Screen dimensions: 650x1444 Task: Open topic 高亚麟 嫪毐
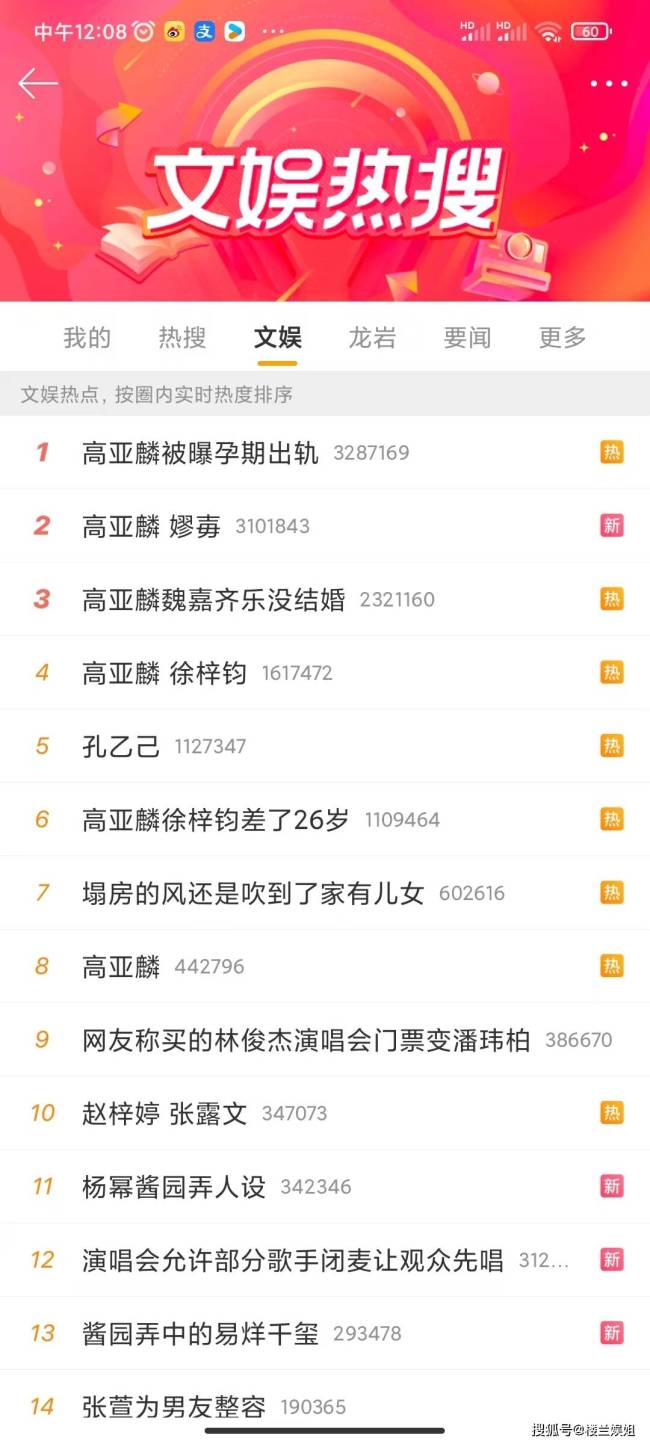coord(151,526)
